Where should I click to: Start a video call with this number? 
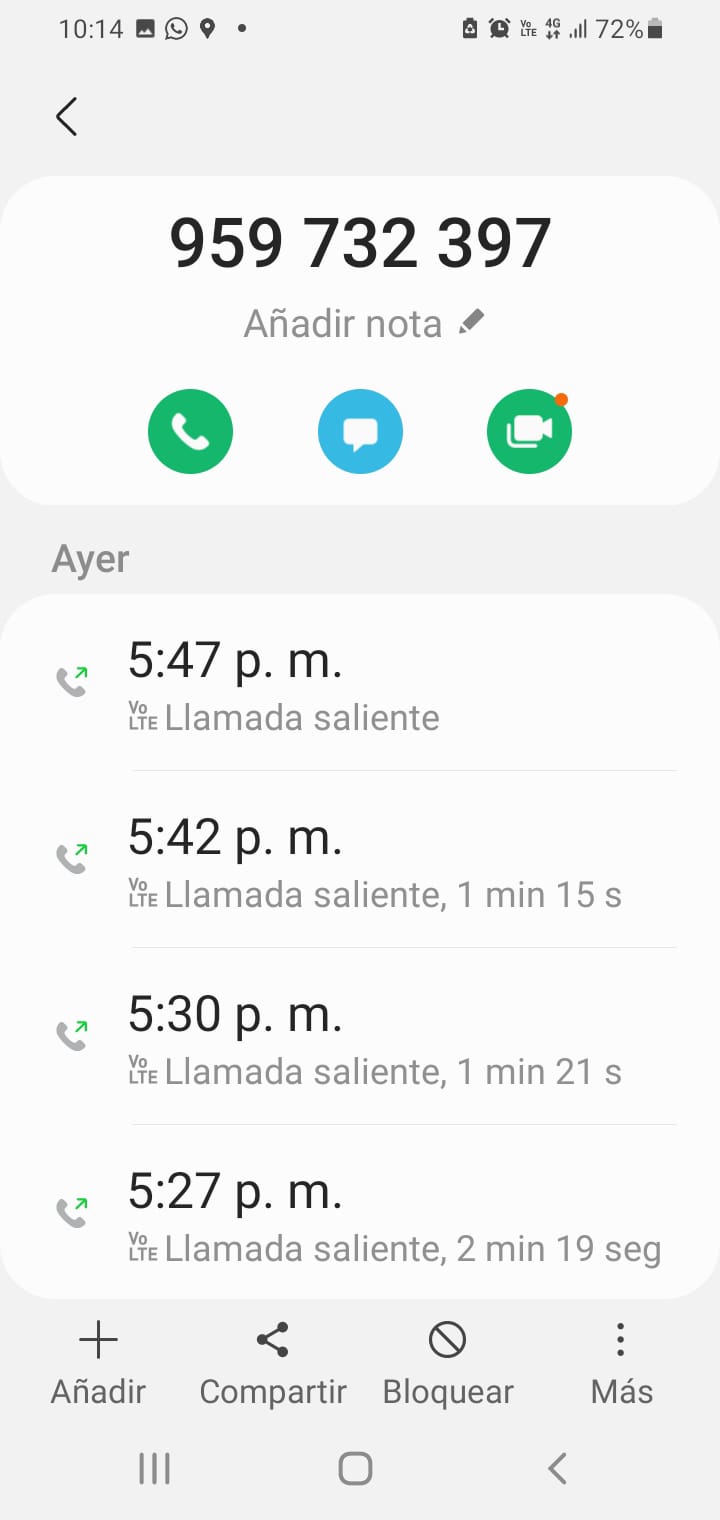(529, 431)
